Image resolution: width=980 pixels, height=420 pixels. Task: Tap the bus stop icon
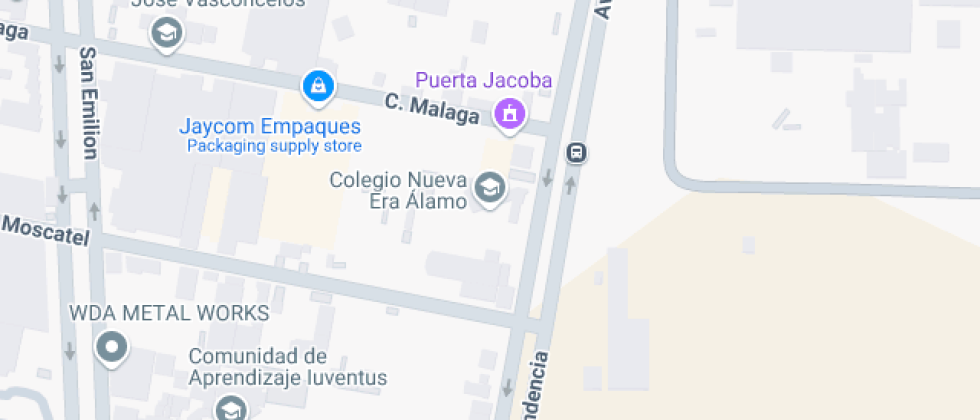pyautogui.click(x=576, y=153)
